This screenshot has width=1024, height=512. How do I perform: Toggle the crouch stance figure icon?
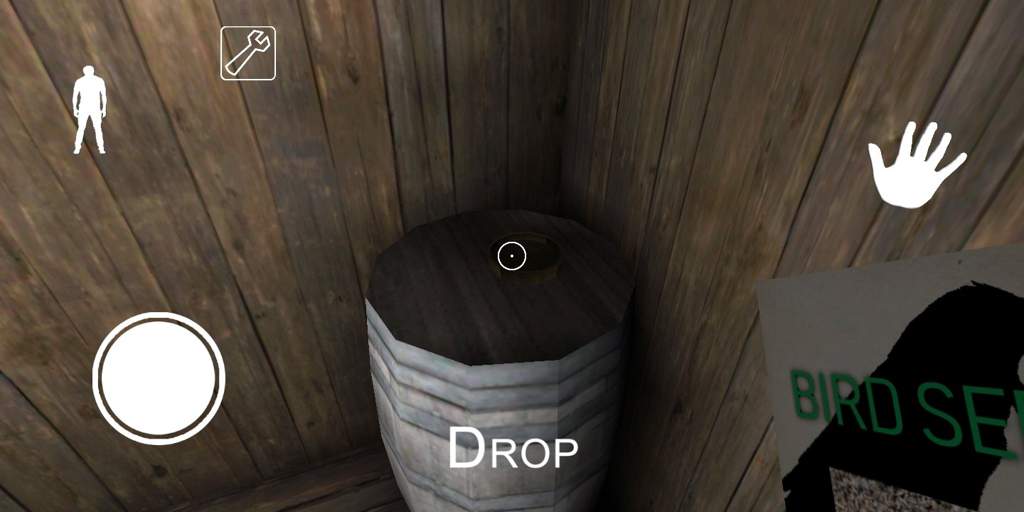tap(90, 110)
